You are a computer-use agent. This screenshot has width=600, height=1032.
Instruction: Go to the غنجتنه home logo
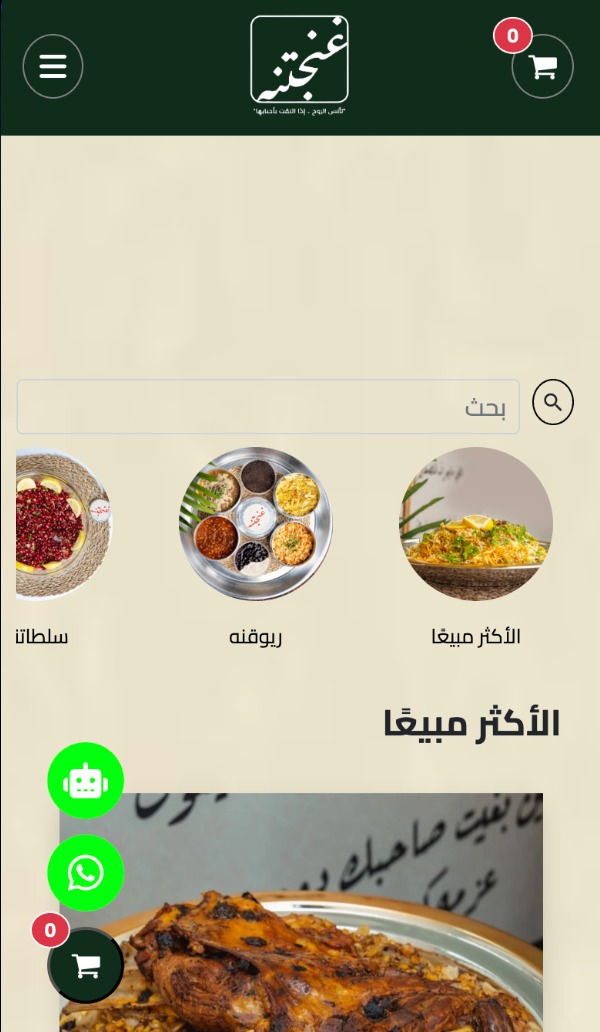coord(299,62)
